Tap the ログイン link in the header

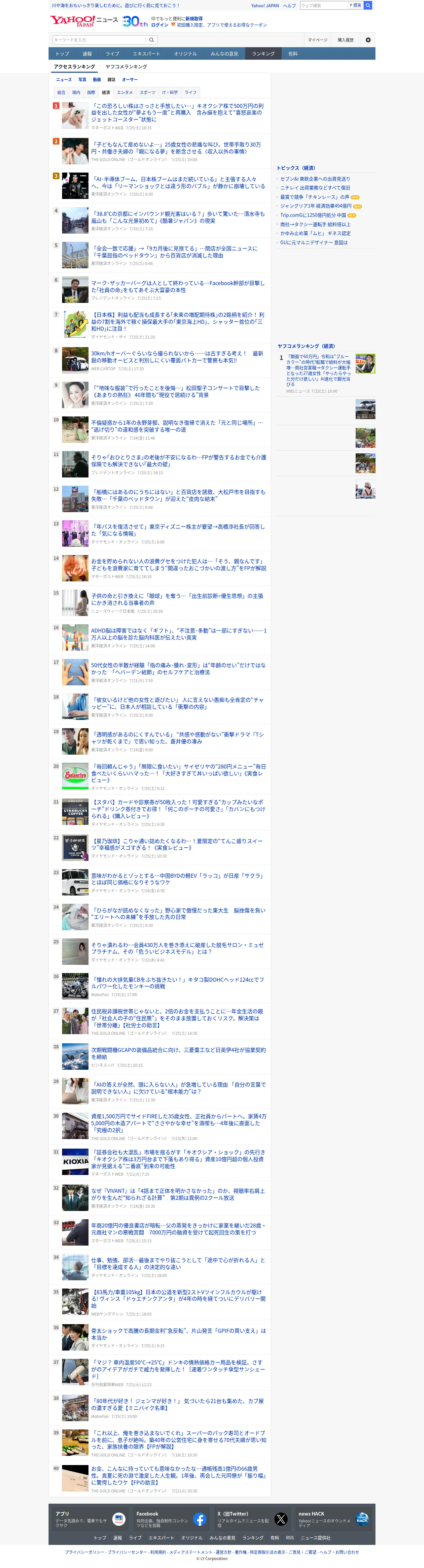pos(159,25)
